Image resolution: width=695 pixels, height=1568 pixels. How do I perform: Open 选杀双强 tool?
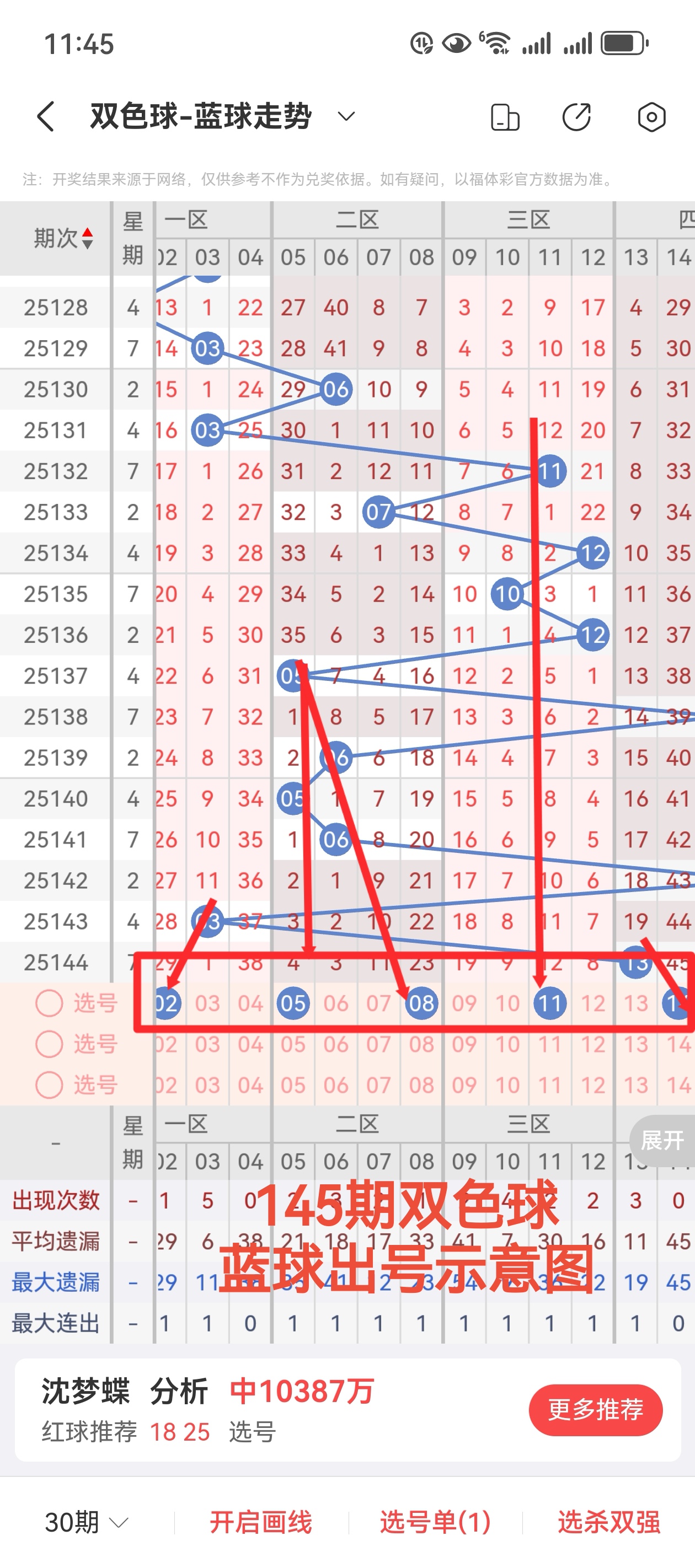pos(608,1522)
